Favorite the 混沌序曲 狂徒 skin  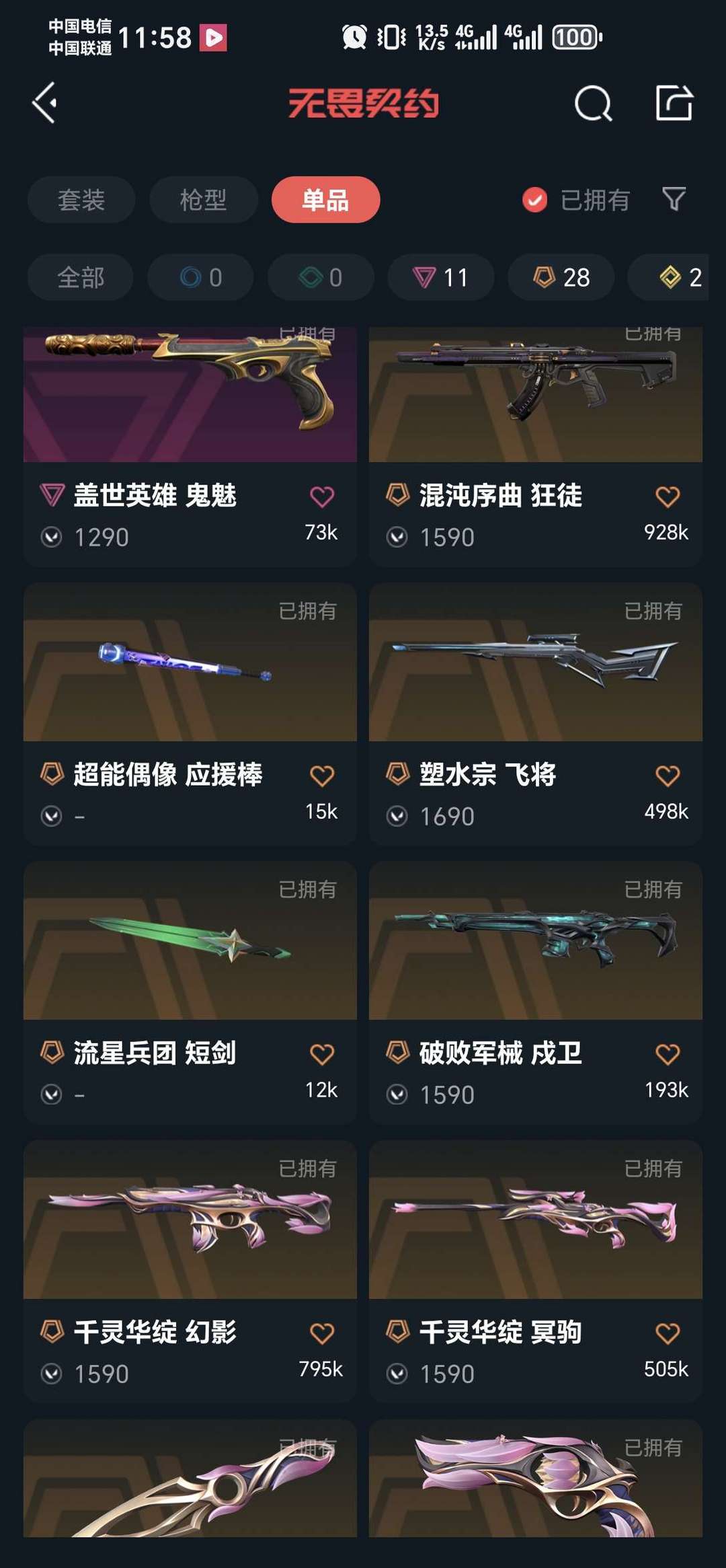tap(668, 496)
